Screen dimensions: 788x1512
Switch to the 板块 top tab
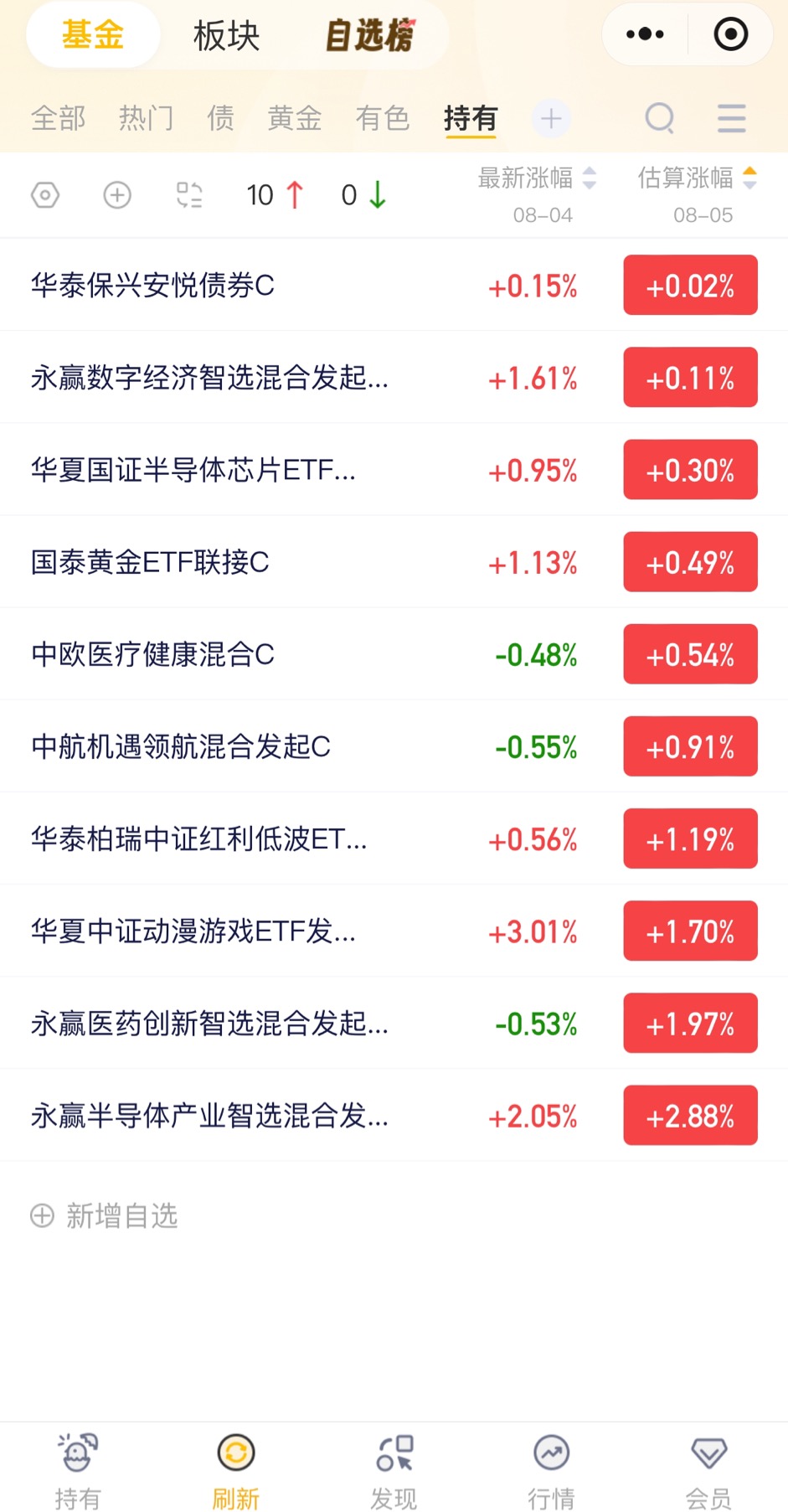(x=226, y=35)
